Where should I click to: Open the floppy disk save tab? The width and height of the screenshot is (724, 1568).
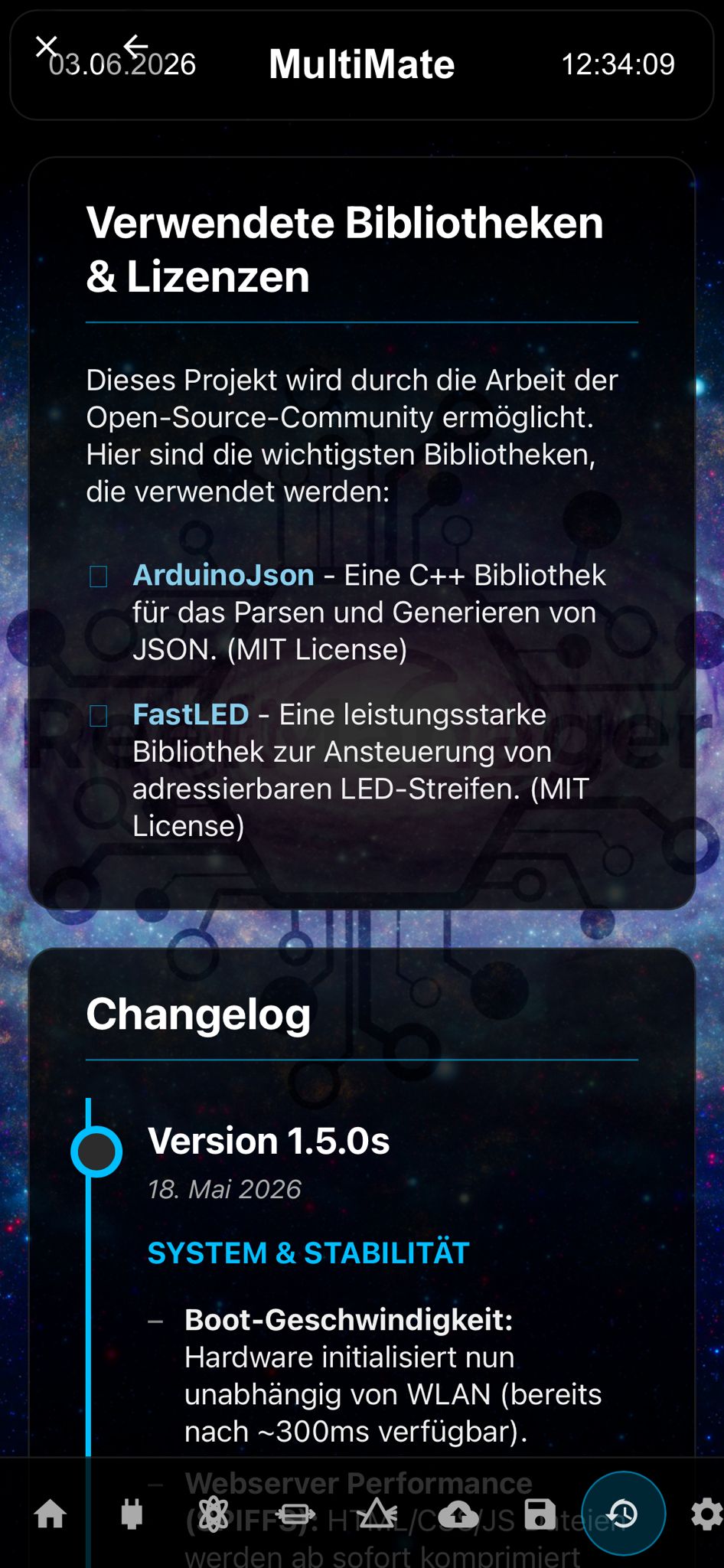pos(540,1514)
